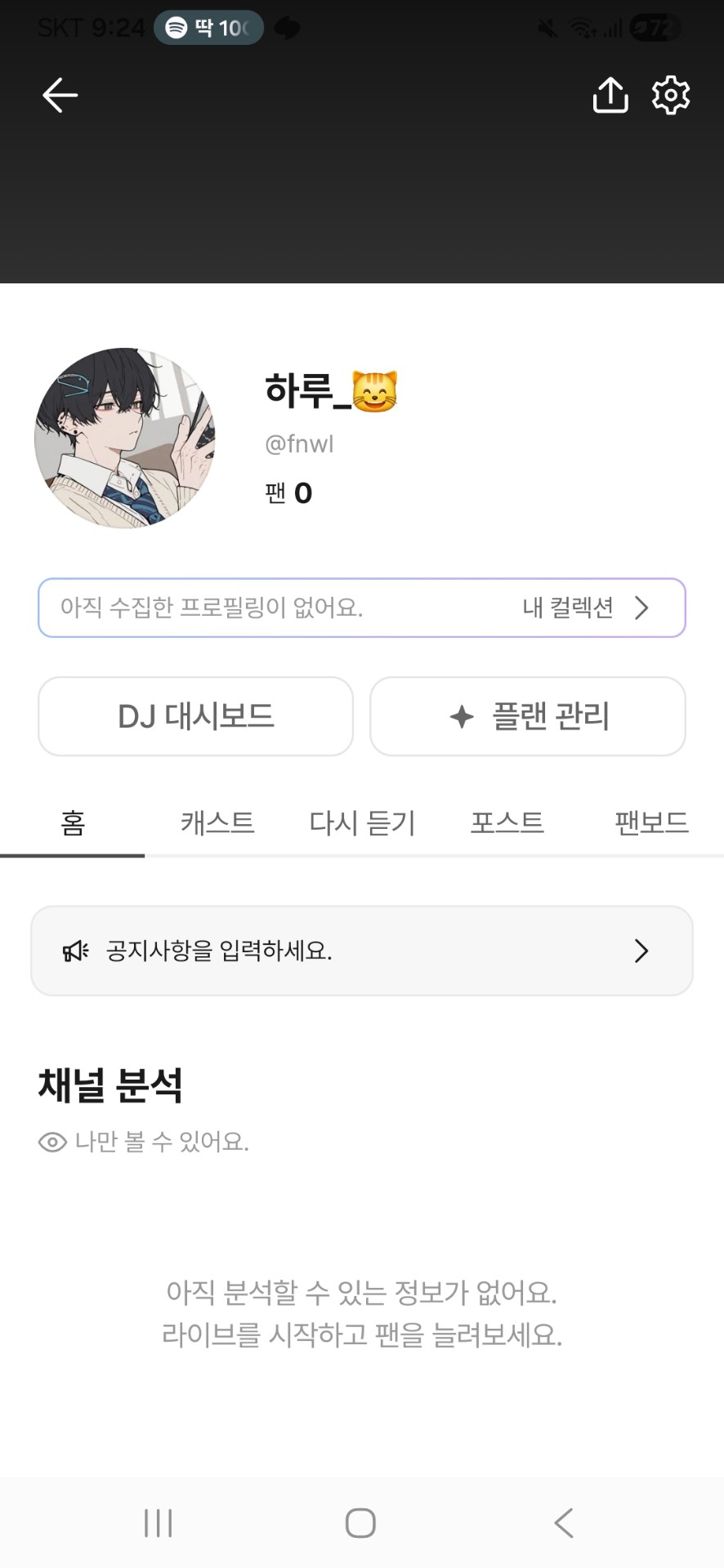Open 플랜 관리
The width and height of the screenshot is (724, 1568).
point(528,716)
